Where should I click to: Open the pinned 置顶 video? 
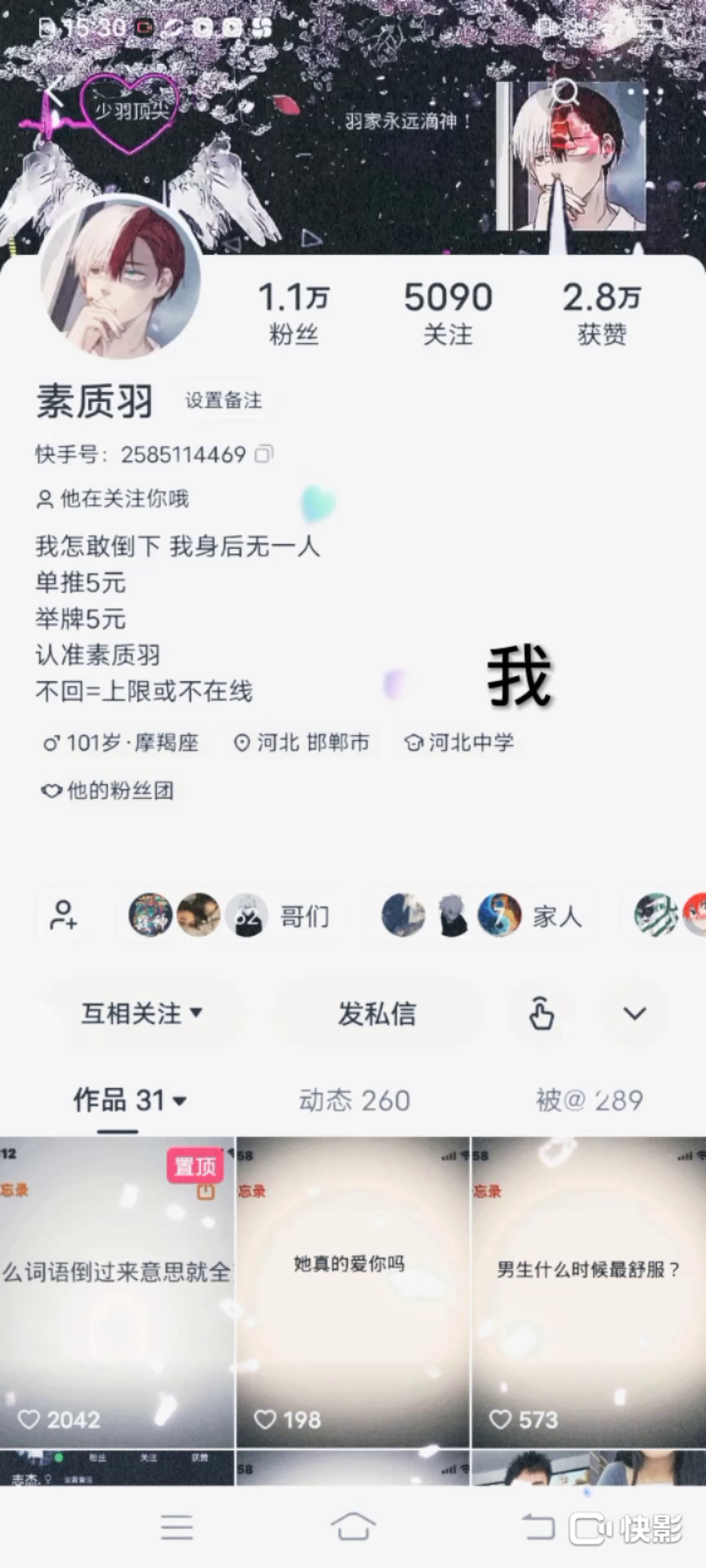tap(117, 1290)
